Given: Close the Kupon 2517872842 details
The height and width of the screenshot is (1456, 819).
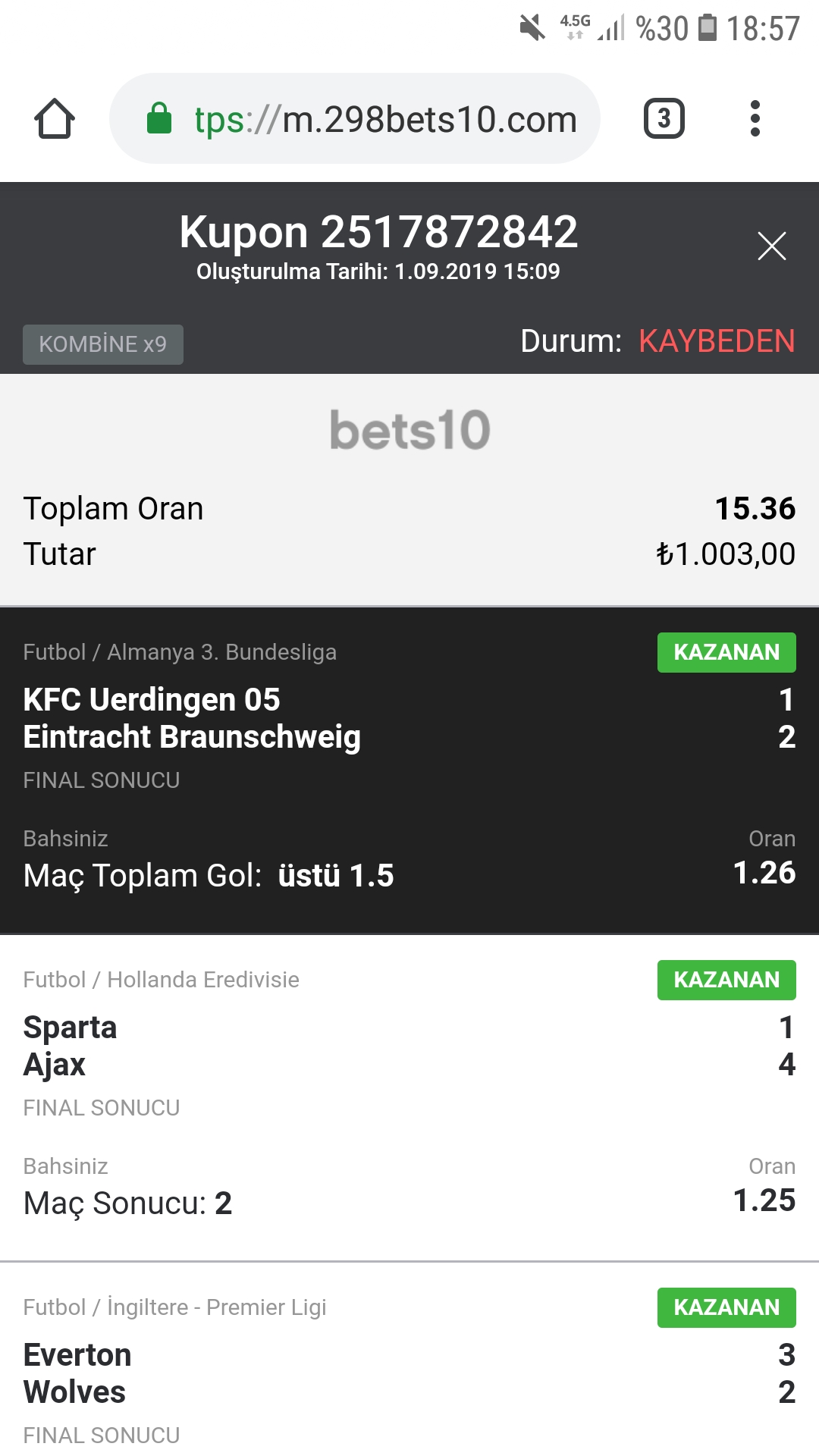Looking at the screenshot, I should [772, 246].
